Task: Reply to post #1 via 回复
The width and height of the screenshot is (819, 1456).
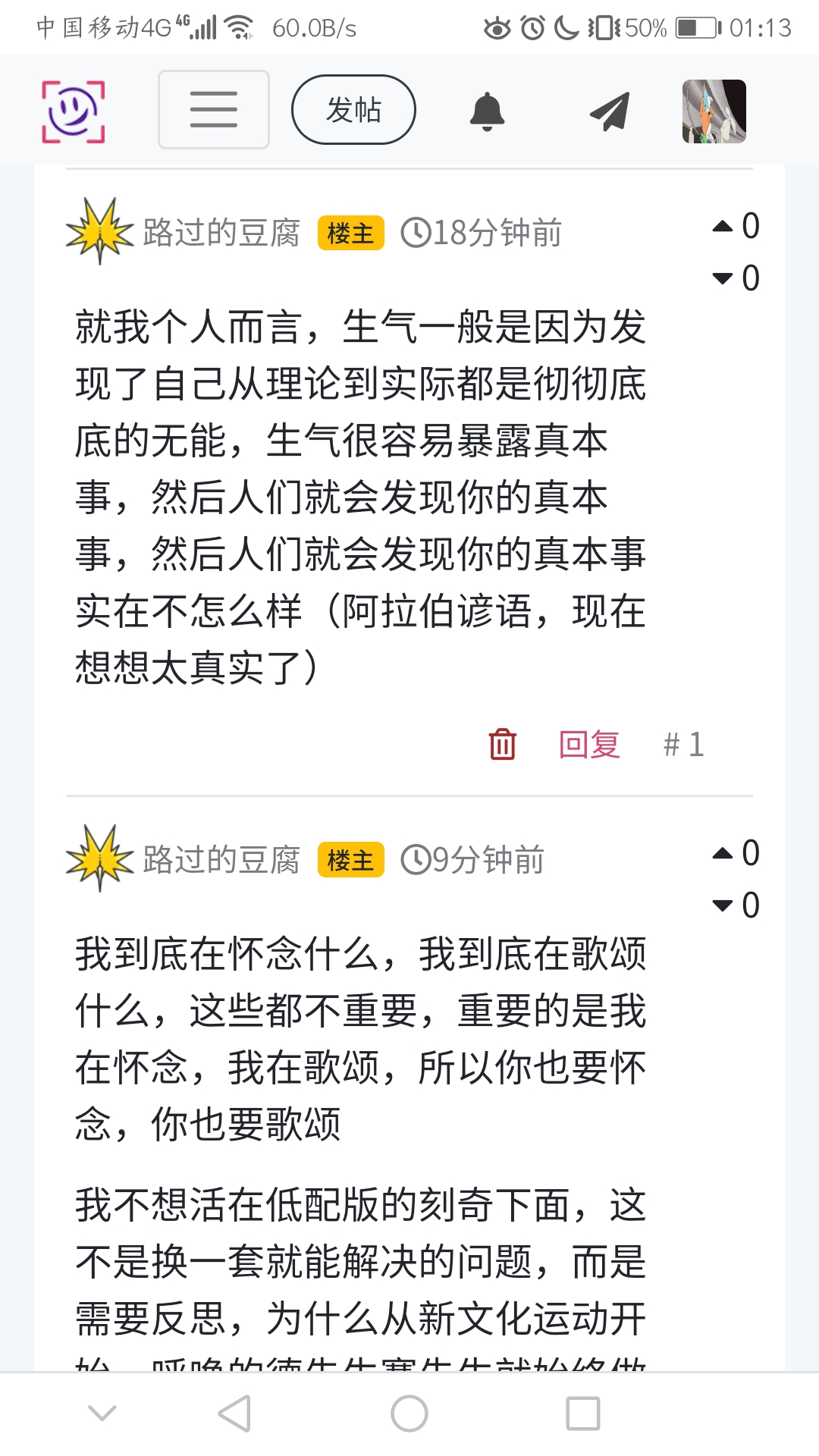Action: click(589, 744)
